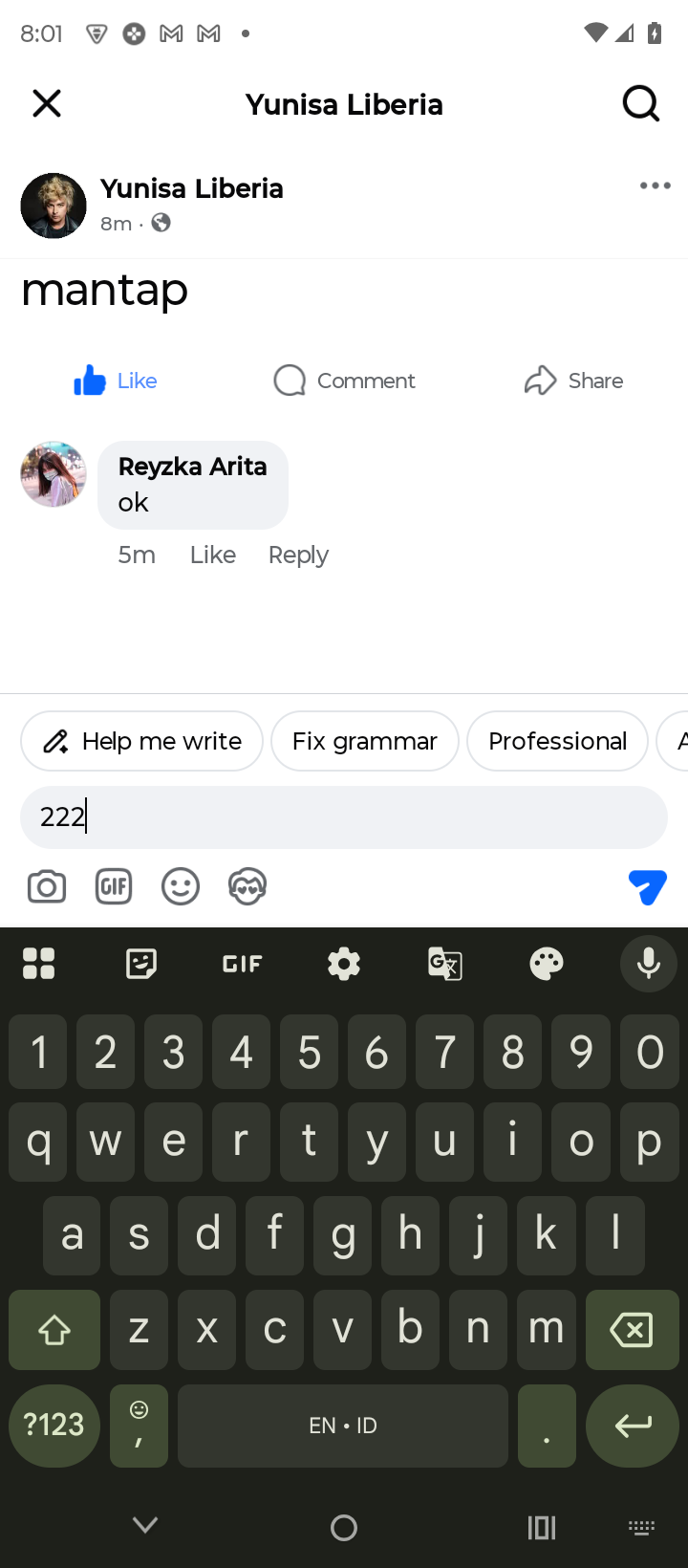This screenshot has width=688, height=1568.
Task: Send the comment with the blue arrow
Action: tap(647, 887)
